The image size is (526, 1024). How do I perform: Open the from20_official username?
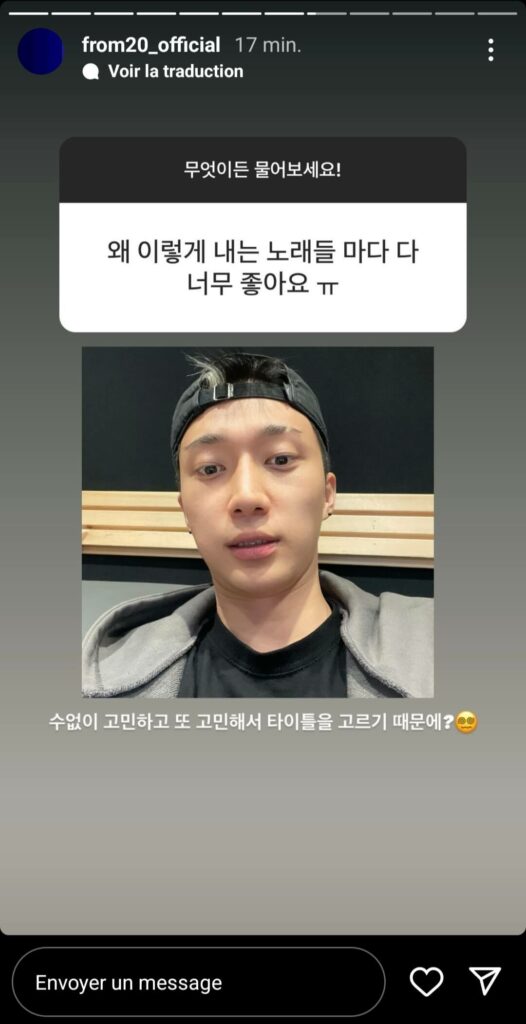coord(151,45)
